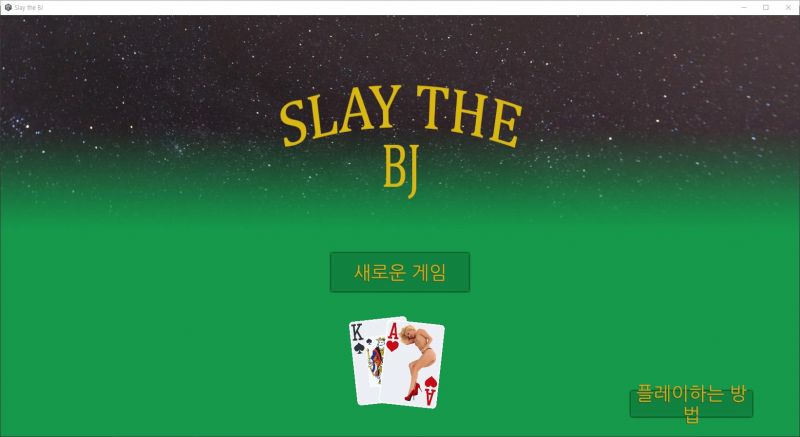Maximize the game window
The height and width of the screenshot is (437, 800).
tap(766, 7)
